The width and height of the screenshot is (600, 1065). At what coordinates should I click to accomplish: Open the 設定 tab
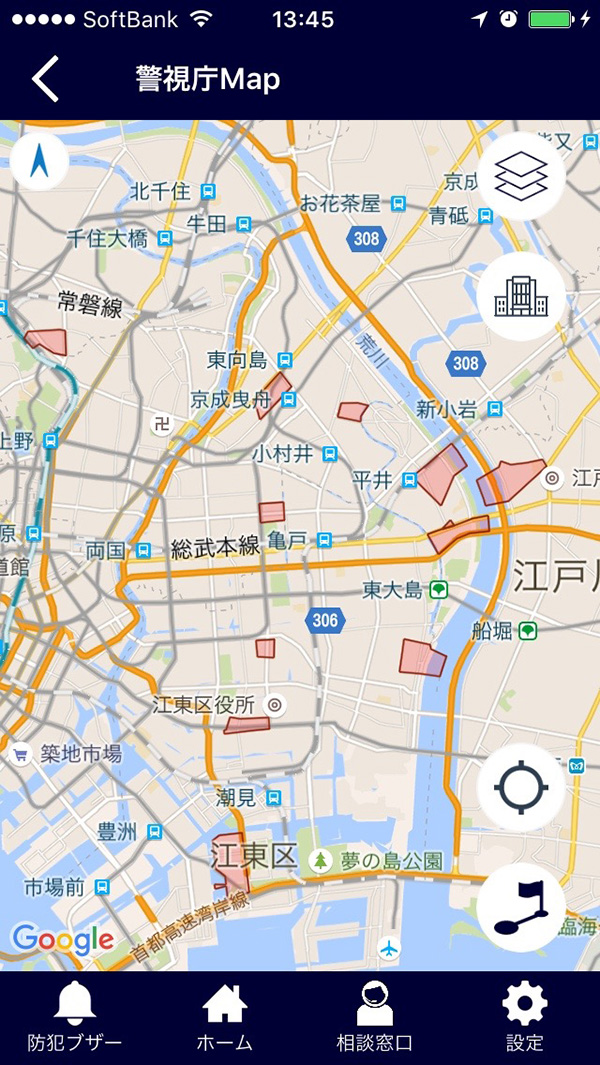524,1017
